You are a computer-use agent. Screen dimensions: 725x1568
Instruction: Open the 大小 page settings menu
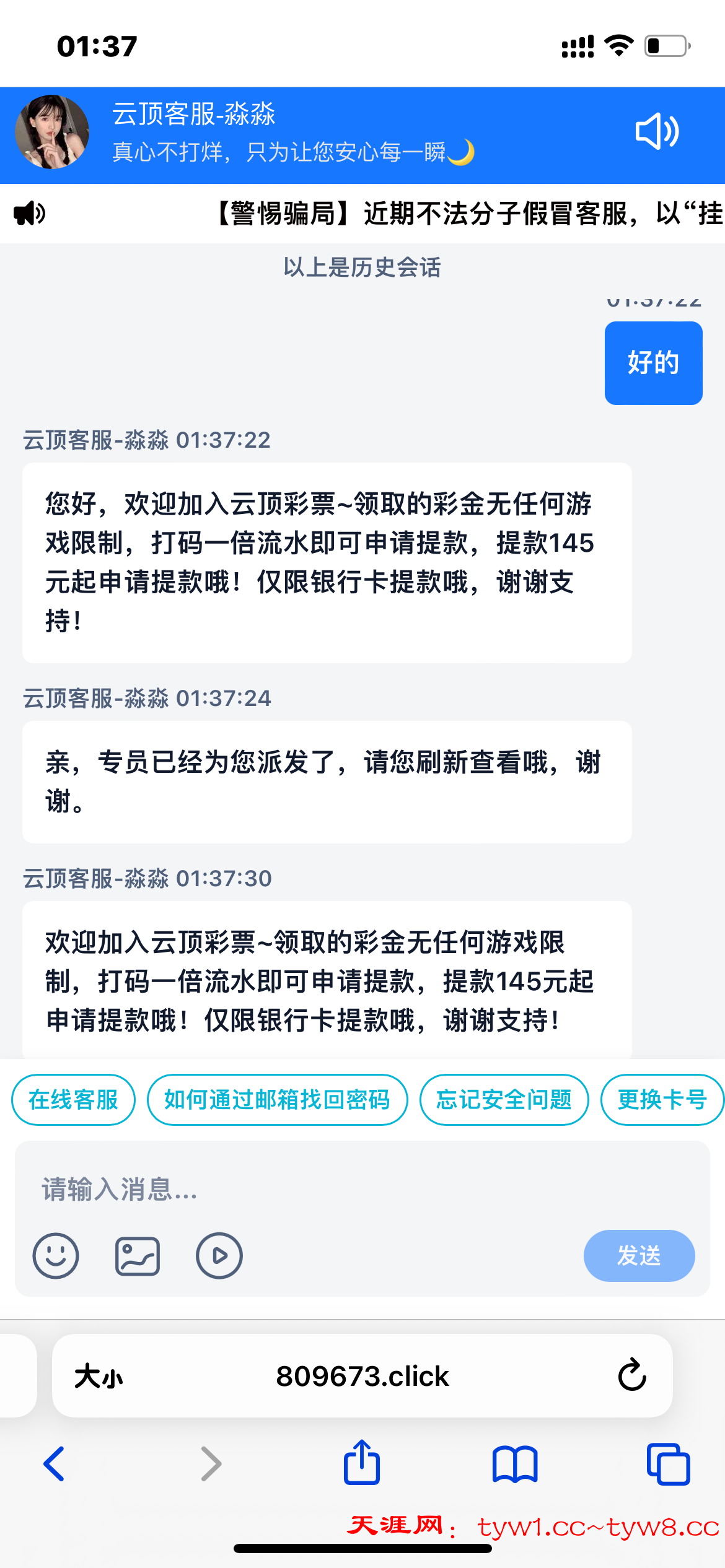point(99,1376)
